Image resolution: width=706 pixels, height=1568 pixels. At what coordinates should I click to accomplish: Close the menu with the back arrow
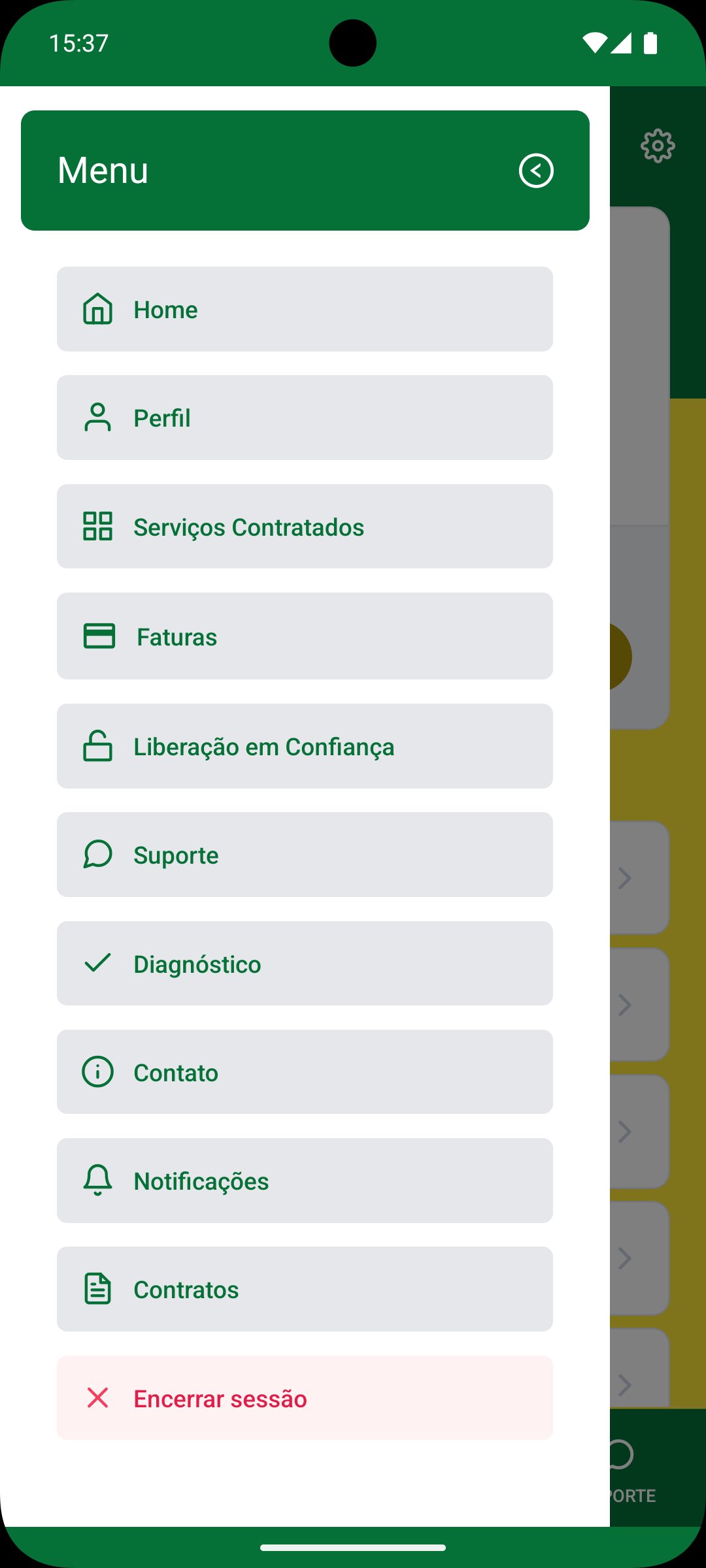536,171
